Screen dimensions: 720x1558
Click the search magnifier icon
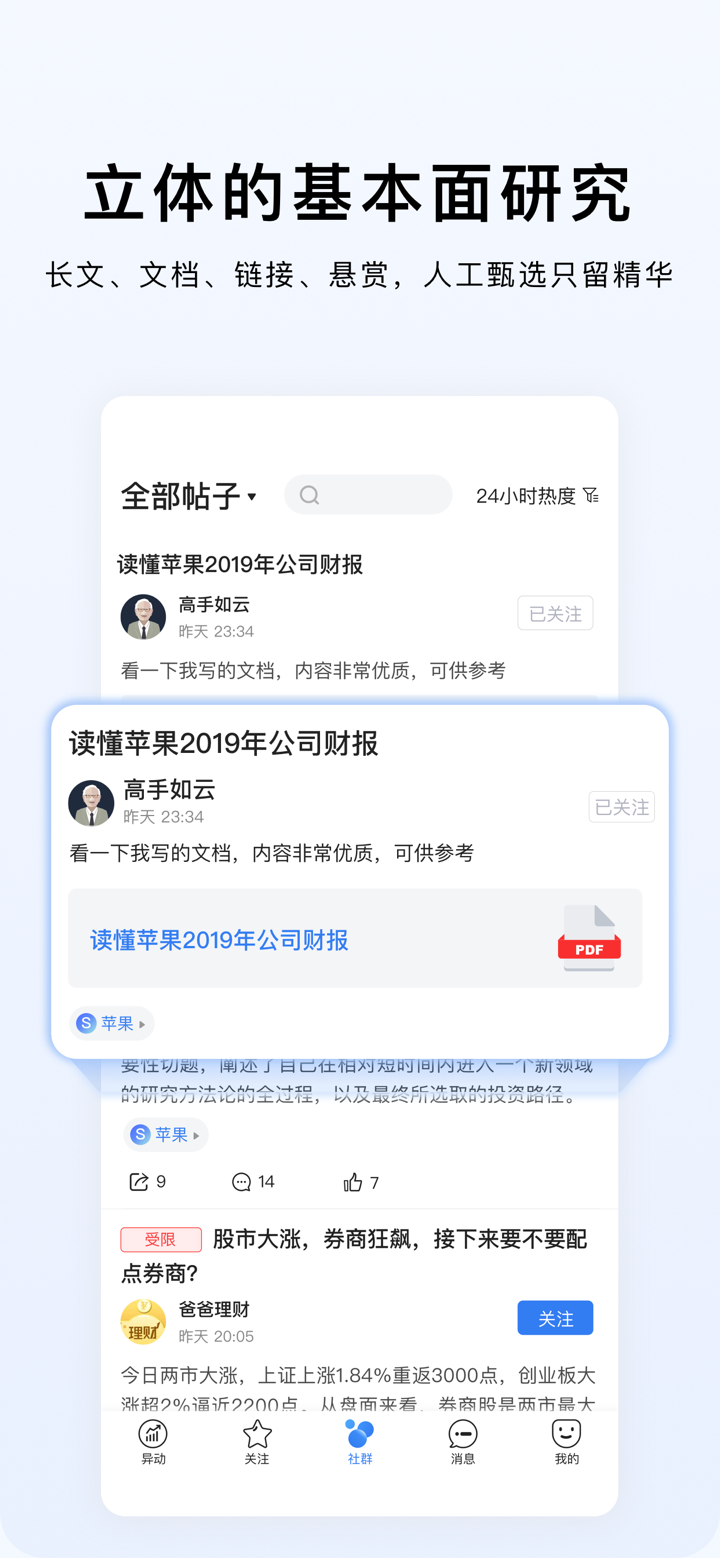(308, 494)
